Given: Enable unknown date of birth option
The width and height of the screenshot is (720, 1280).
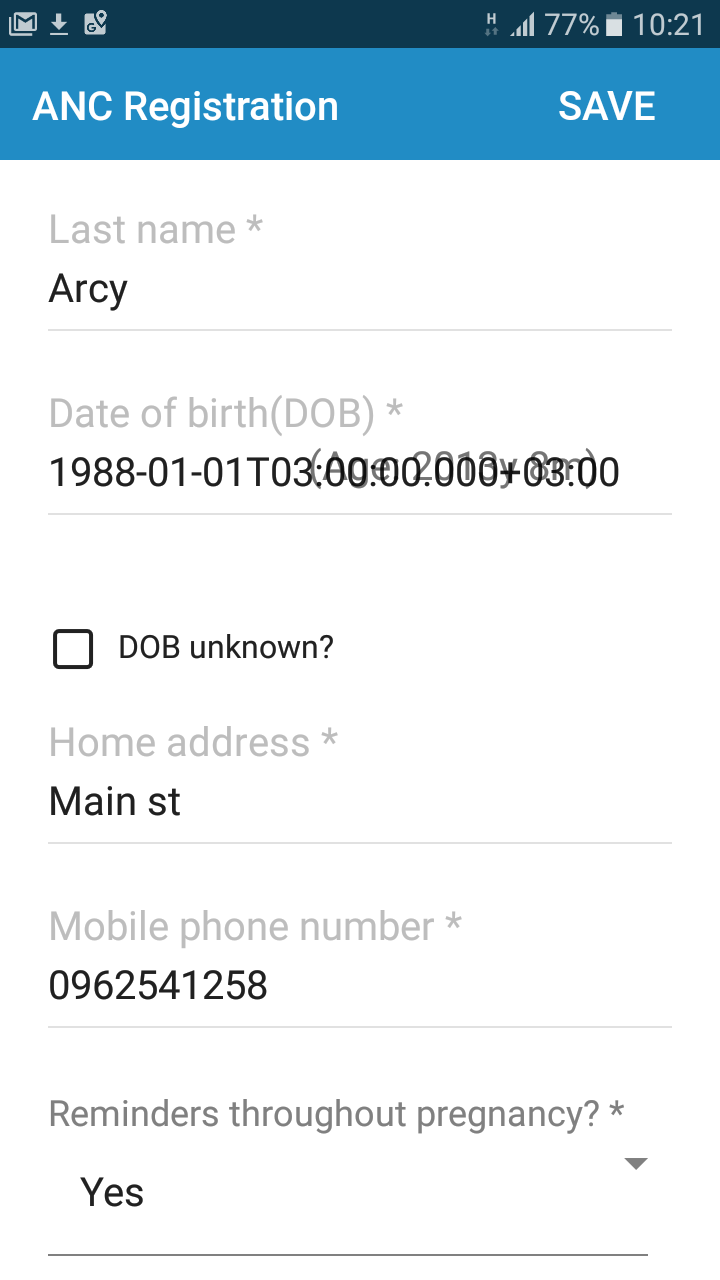Looking at the screenshot, I should [71, 649].
